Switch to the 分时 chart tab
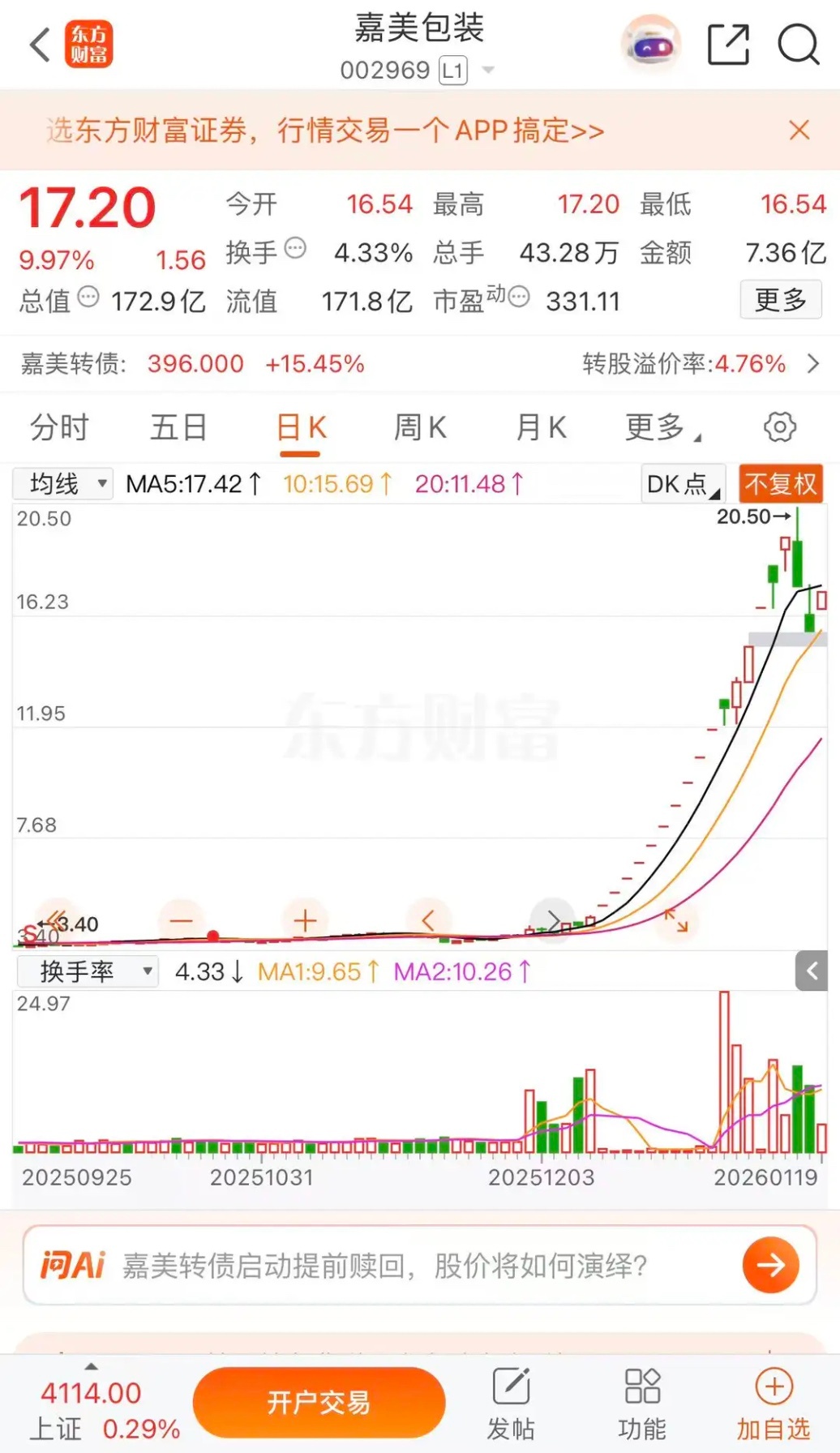Viewport: 840px width, 1453px height. pyautogui.click(x=59, y=427)
